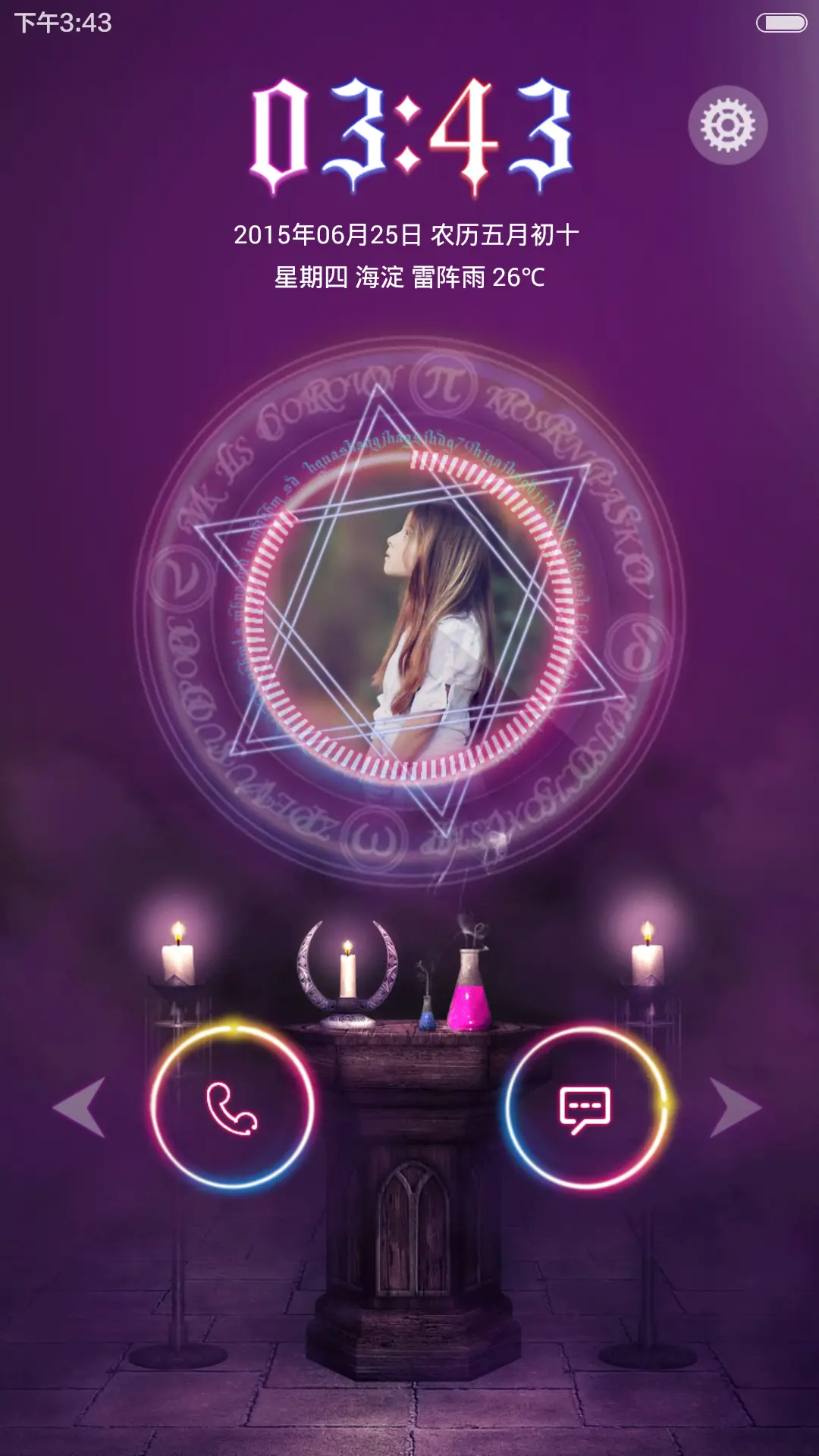Tap the neon phone call button

(232, 1107)
